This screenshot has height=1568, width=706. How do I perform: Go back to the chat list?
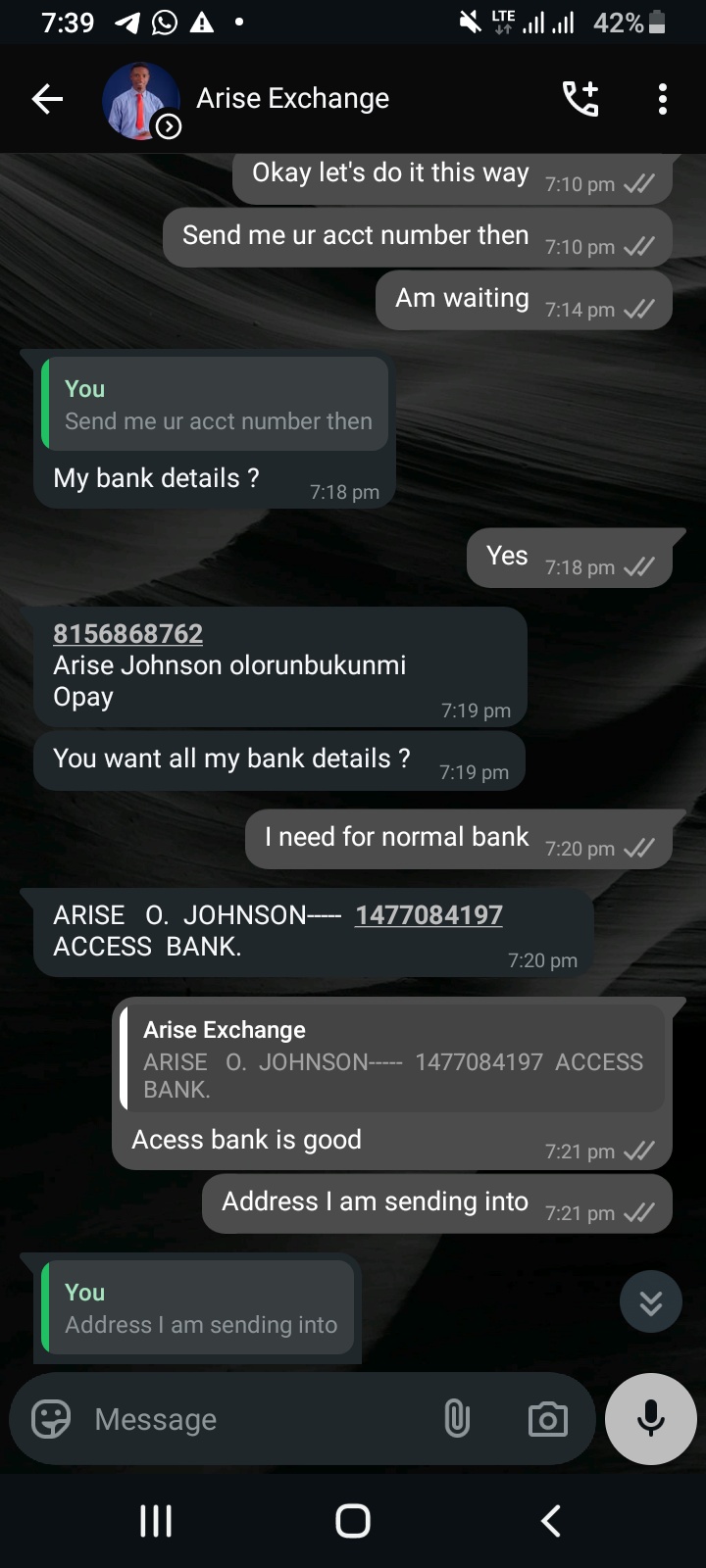tap(47, 99)
